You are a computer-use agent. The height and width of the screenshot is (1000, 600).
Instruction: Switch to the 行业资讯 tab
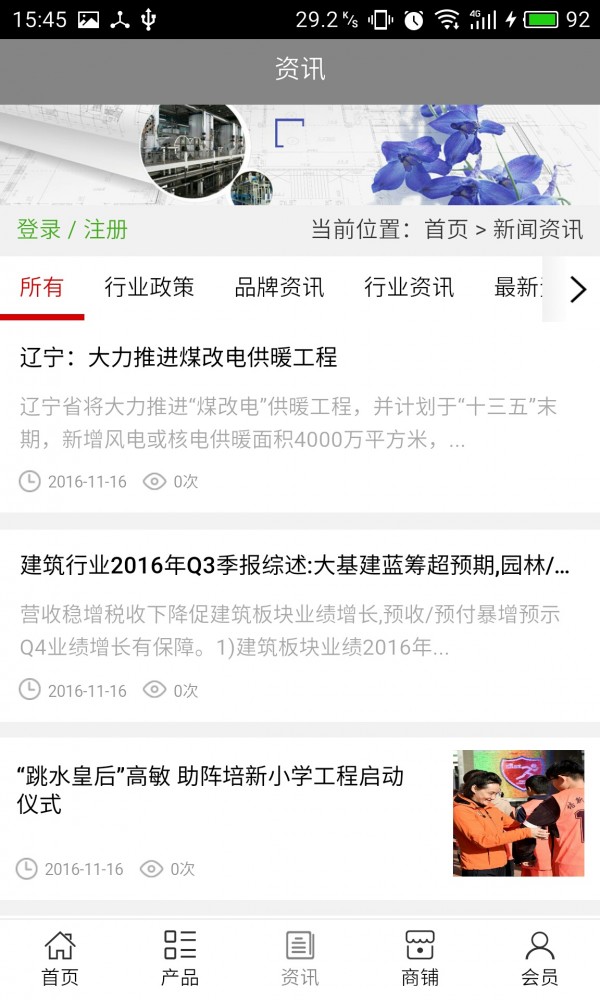tap(409, 288)
